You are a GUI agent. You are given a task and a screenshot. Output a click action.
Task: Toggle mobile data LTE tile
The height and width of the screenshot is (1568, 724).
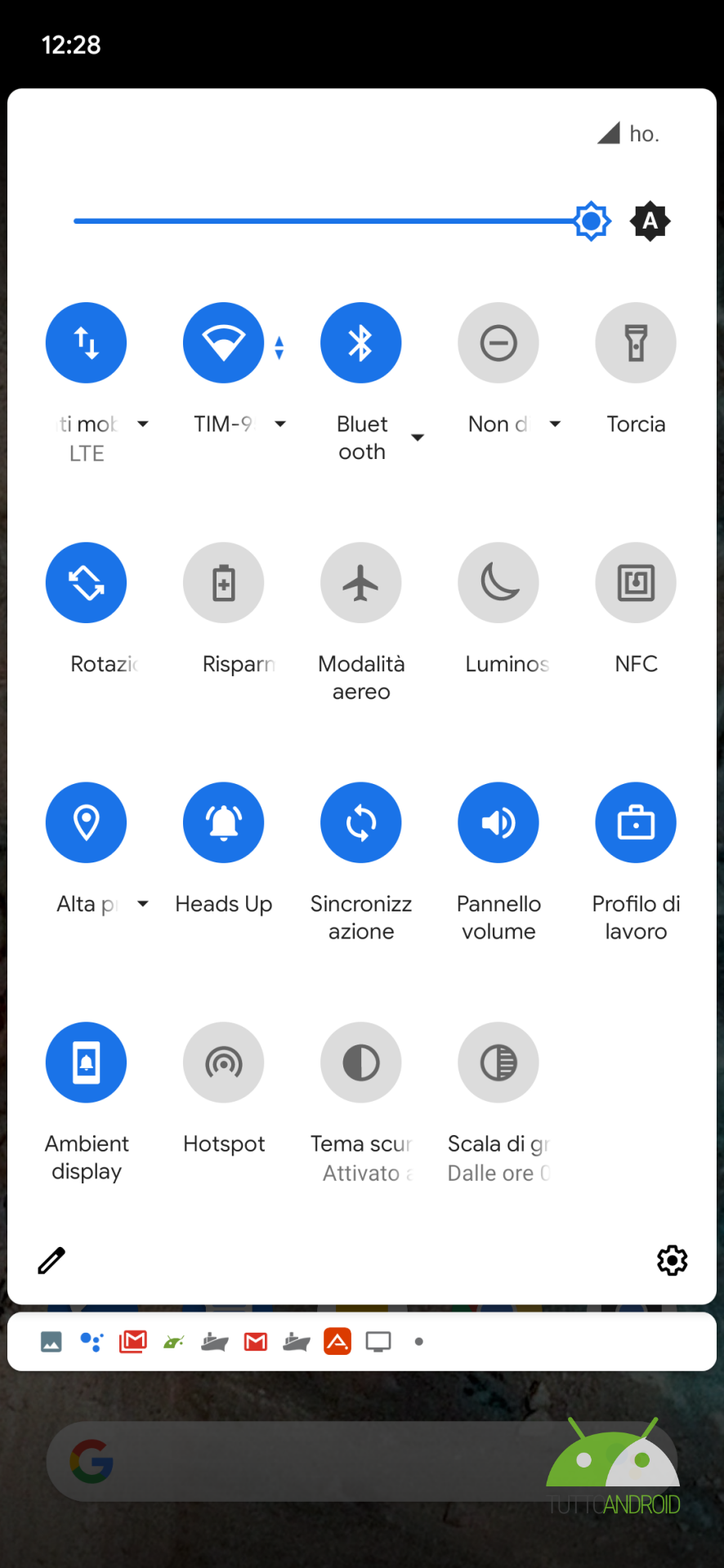86,343
